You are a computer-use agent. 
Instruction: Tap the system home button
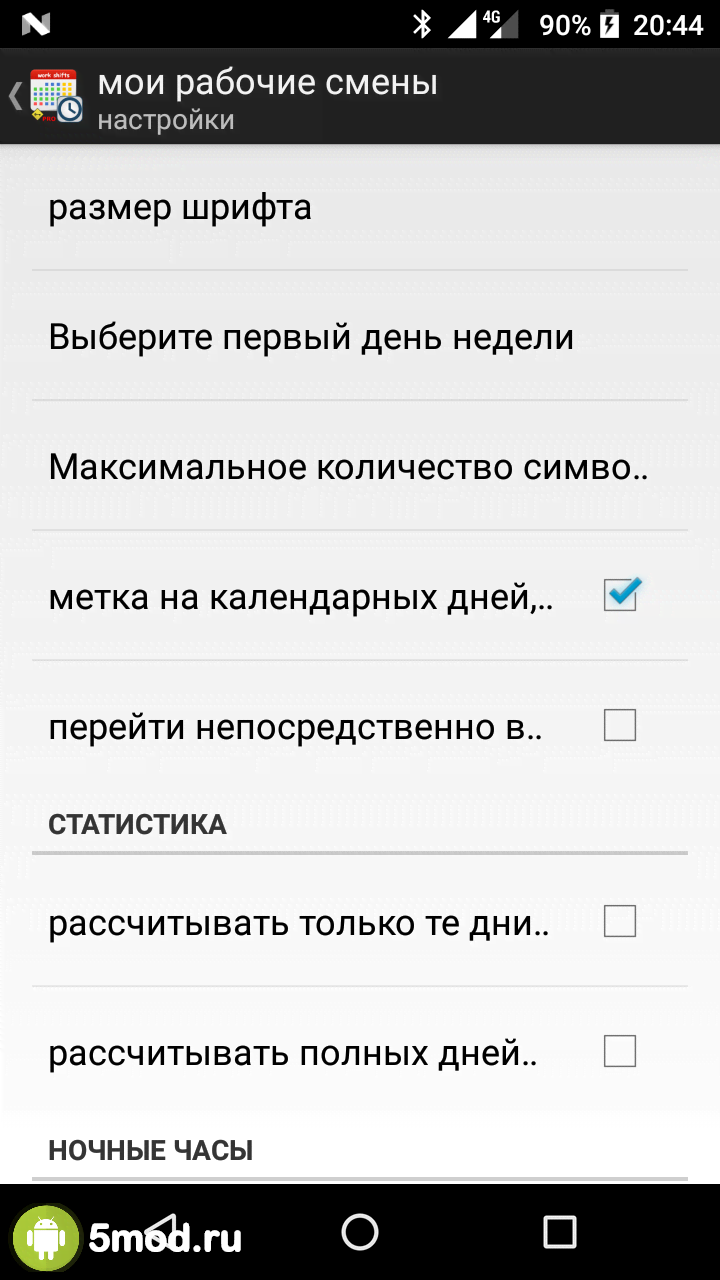point(360,1232)
